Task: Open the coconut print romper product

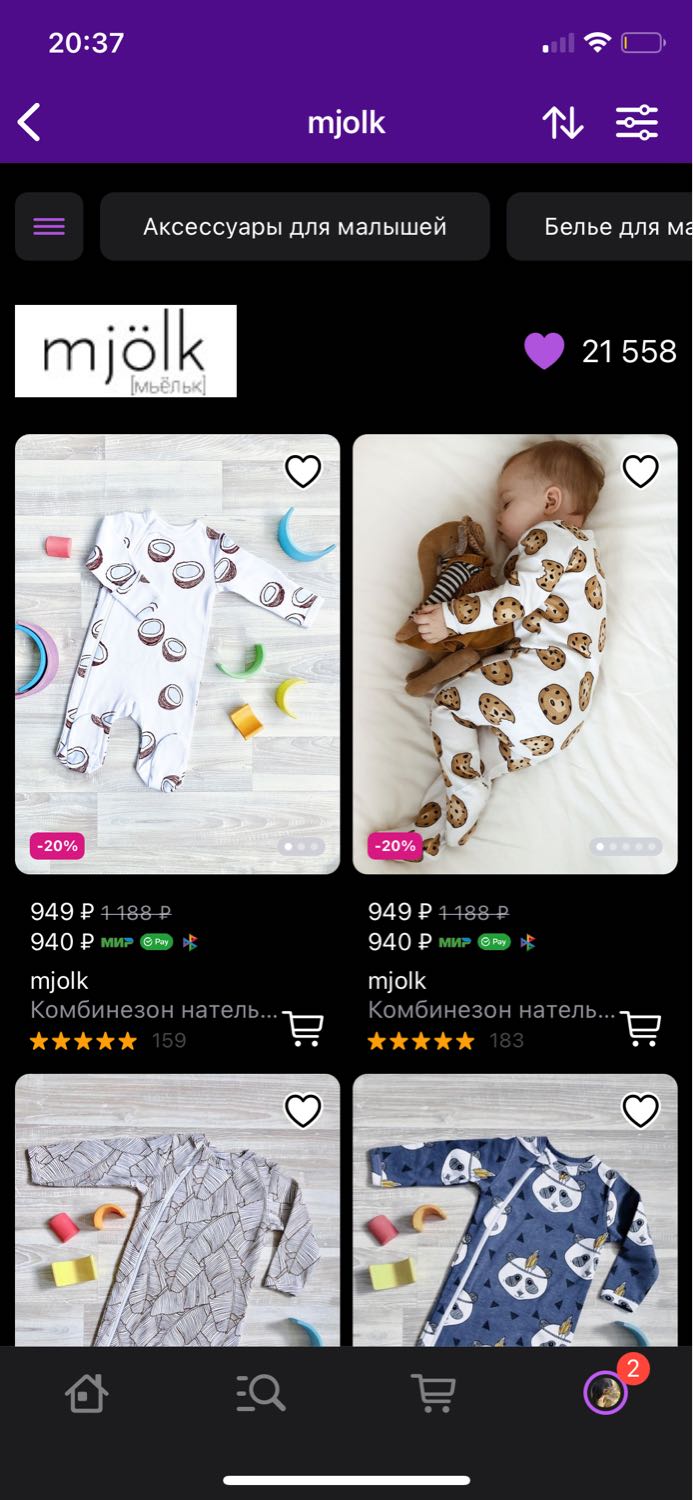Action: tap(178, 654)
